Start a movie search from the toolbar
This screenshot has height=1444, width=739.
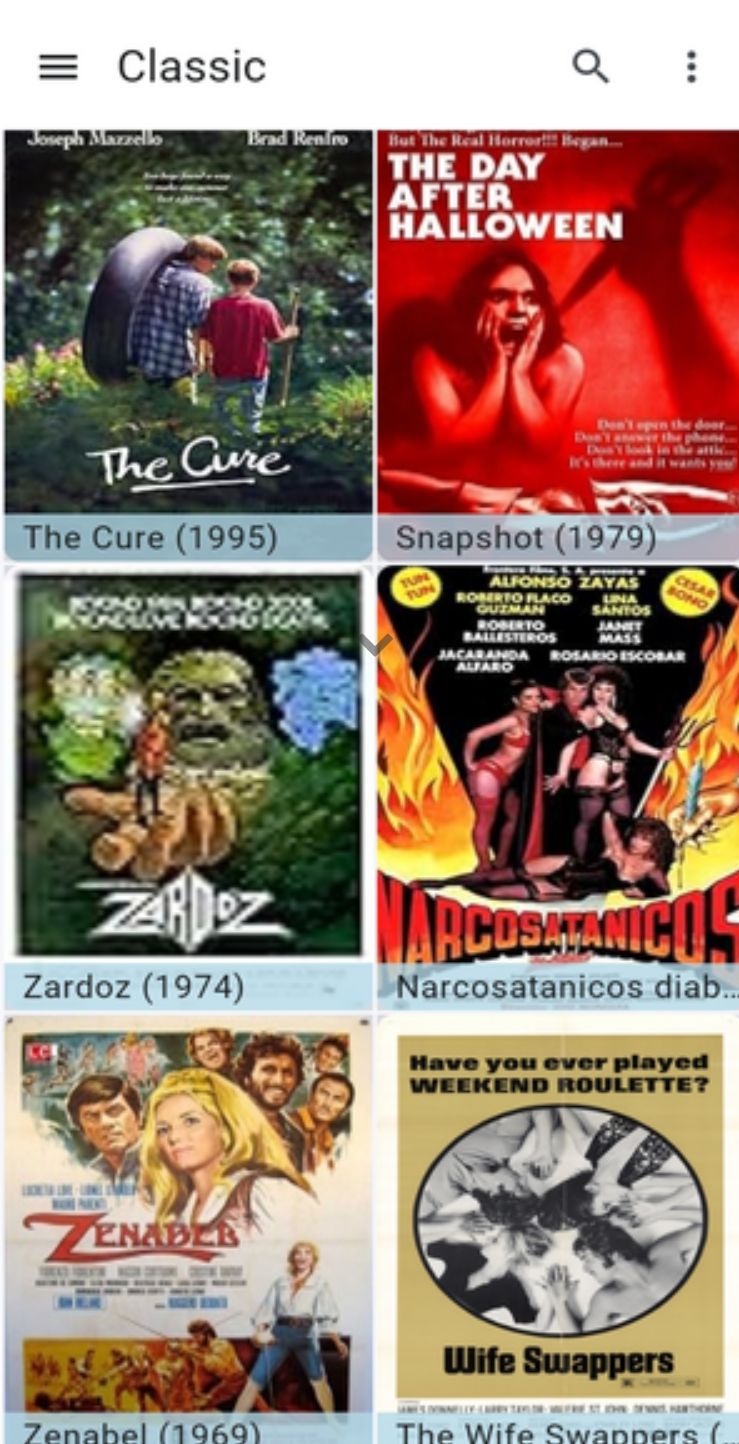coord(592,66)
